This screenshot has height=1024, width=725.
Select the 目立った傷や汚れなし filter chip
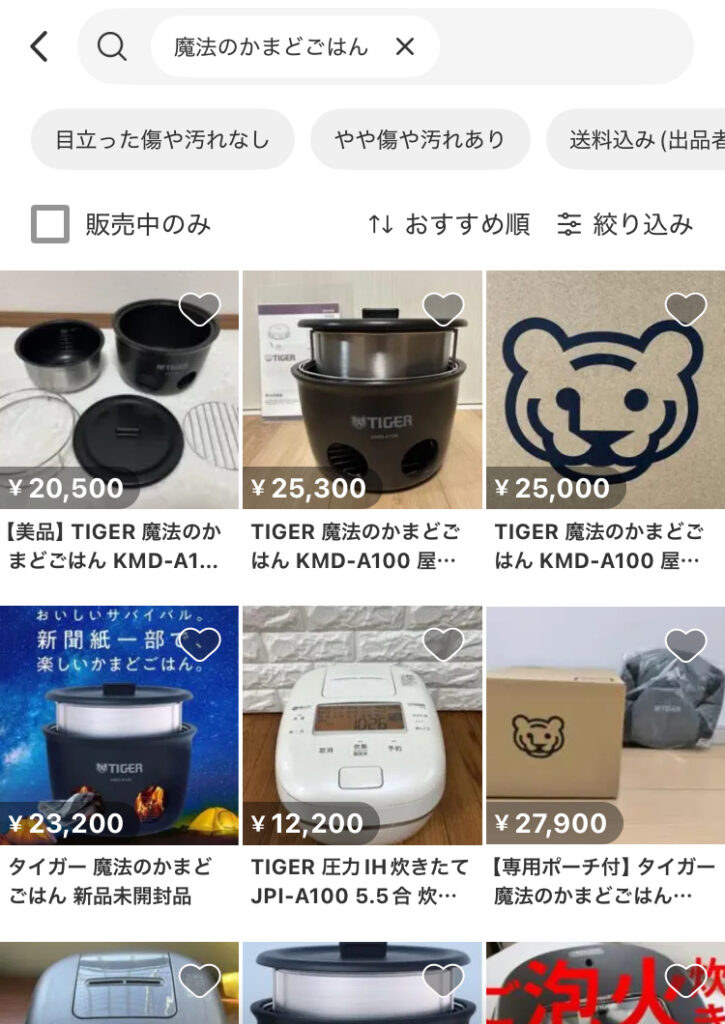click(x=162, y=139)
